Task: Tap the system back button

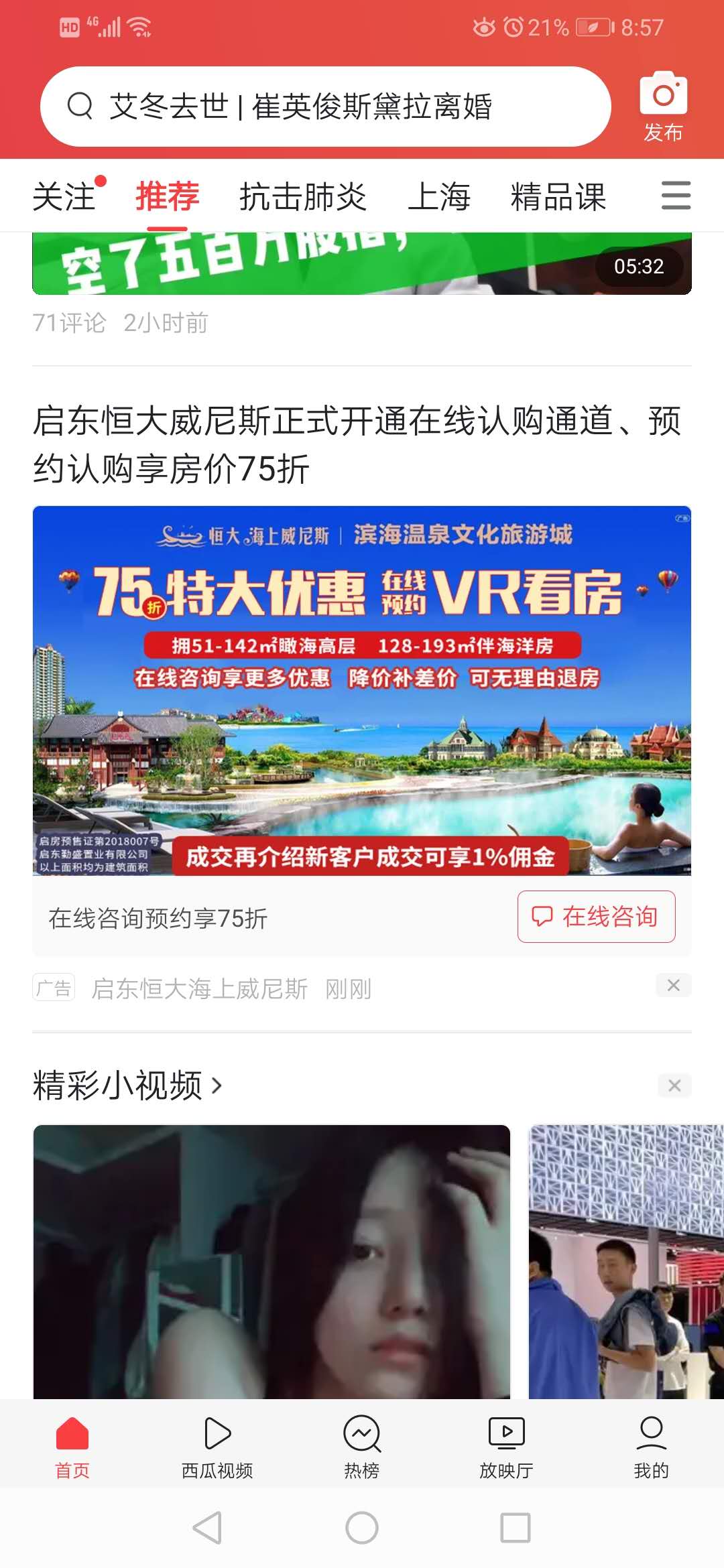Action: click(207, 1528)
